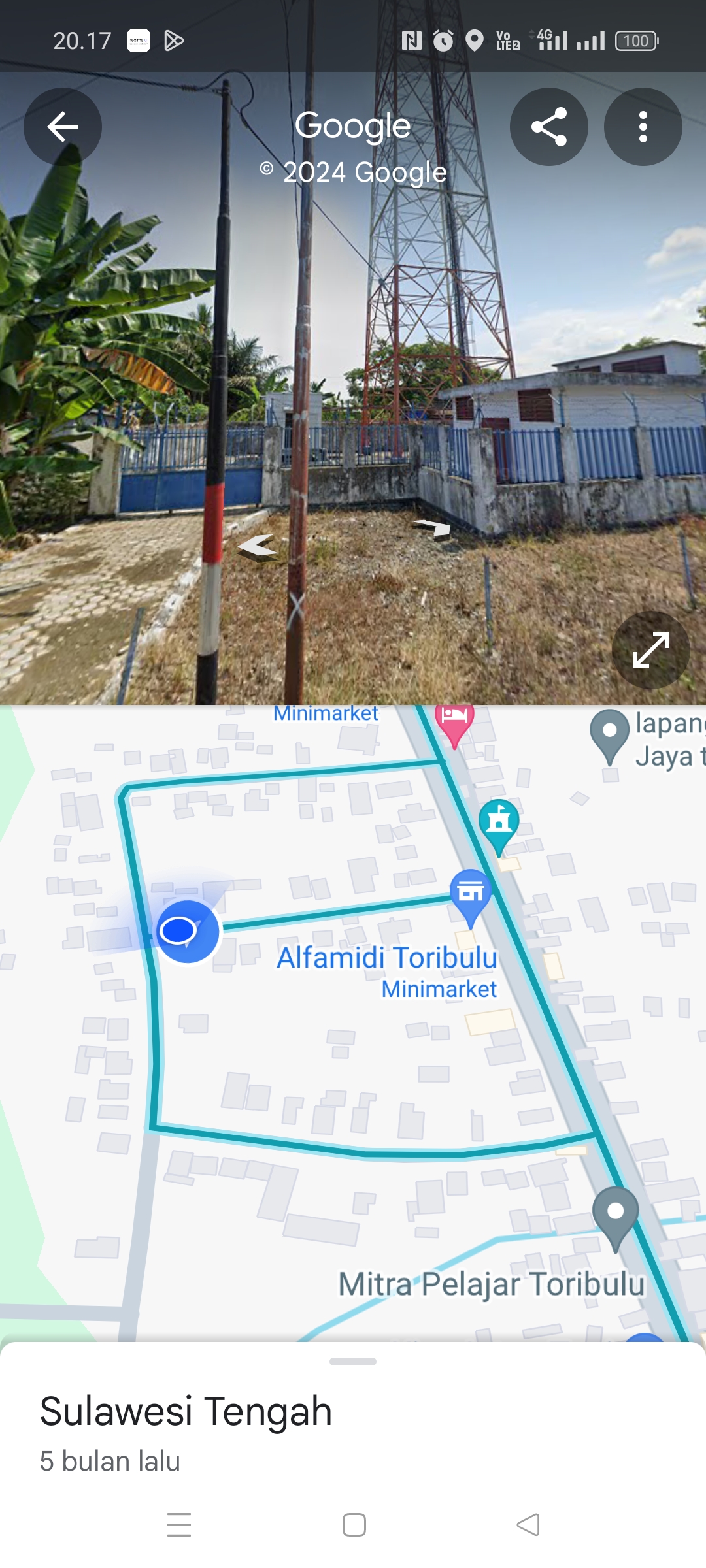Open the three-dot overflow menu
The width and height of the screenshot is (706, 1568).
[643, 127]
